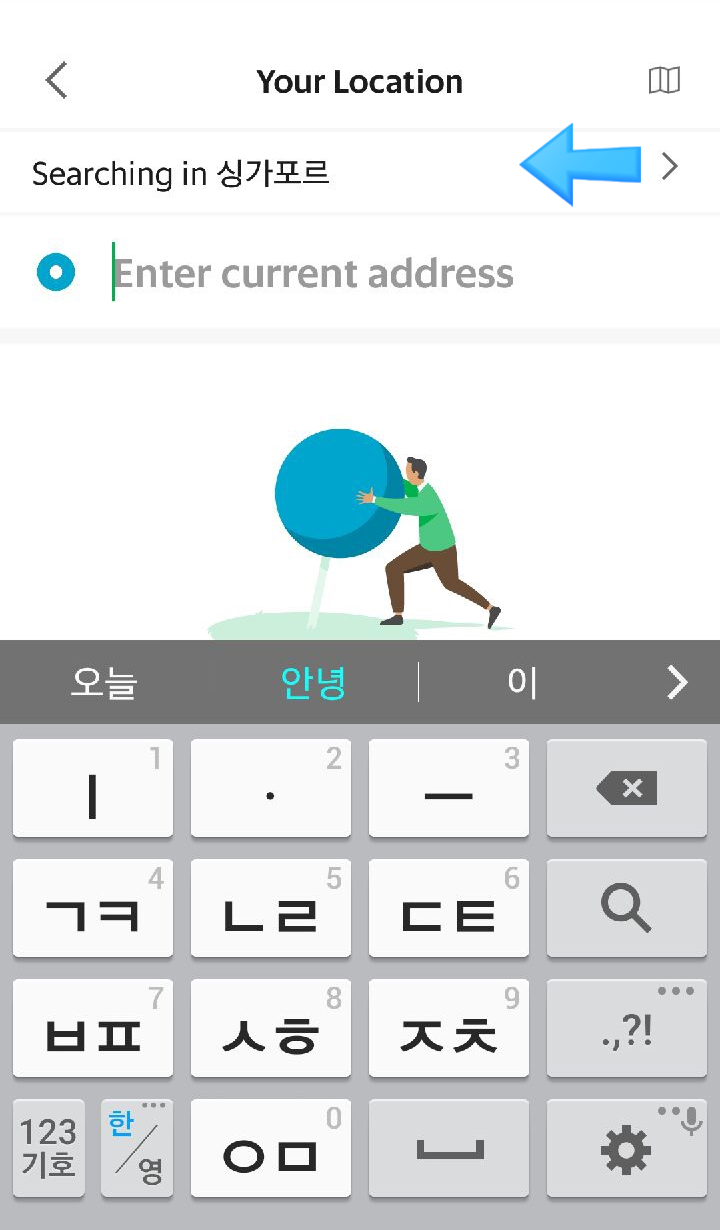This screenshot has height=1230, width=720.
Task: Tap the keyboard search key
Action: (627, 908)
